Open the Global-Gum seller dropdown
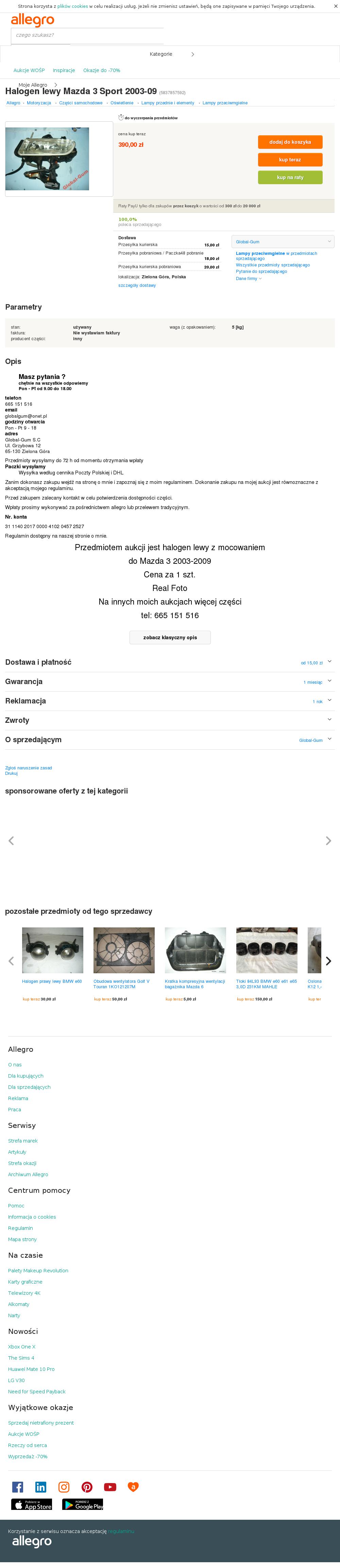The height and width of the screenshot is (1568, 340). tap(283, 242)
